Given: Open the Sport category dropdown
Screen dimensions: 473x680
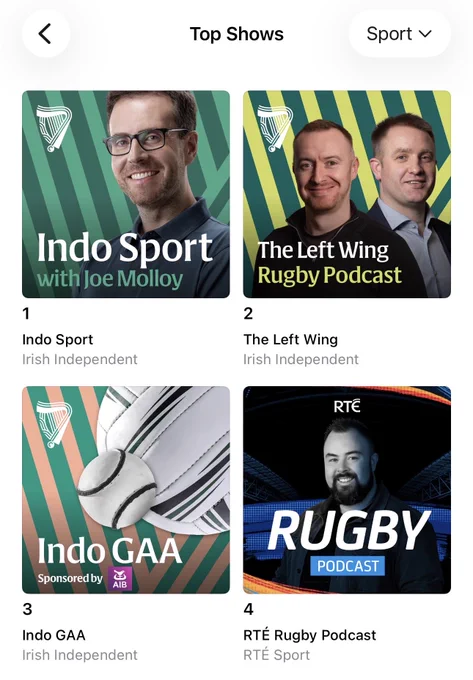Looking at the screenshot, I should click(x=399, y=33).
